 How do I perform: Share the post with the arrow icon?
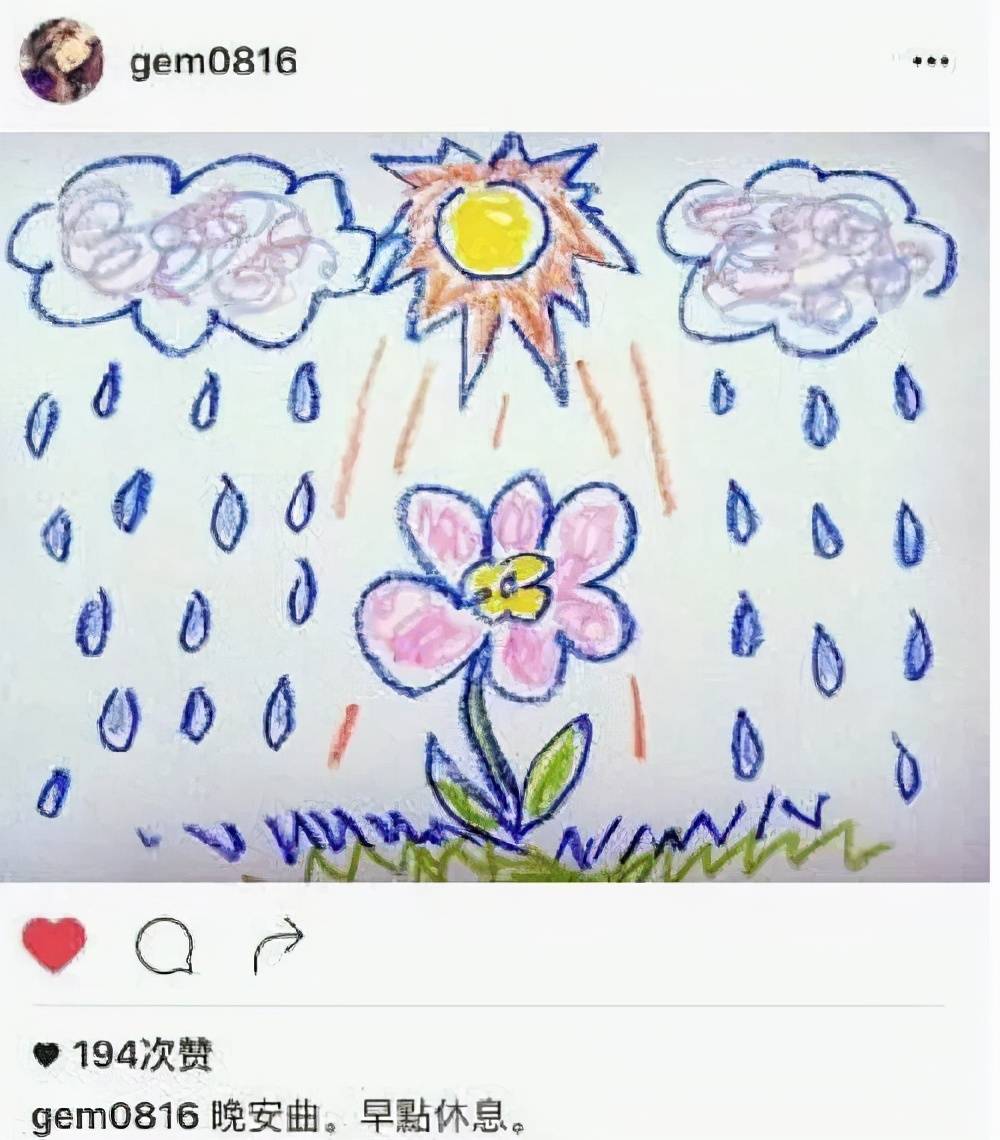tap(277, 945)
